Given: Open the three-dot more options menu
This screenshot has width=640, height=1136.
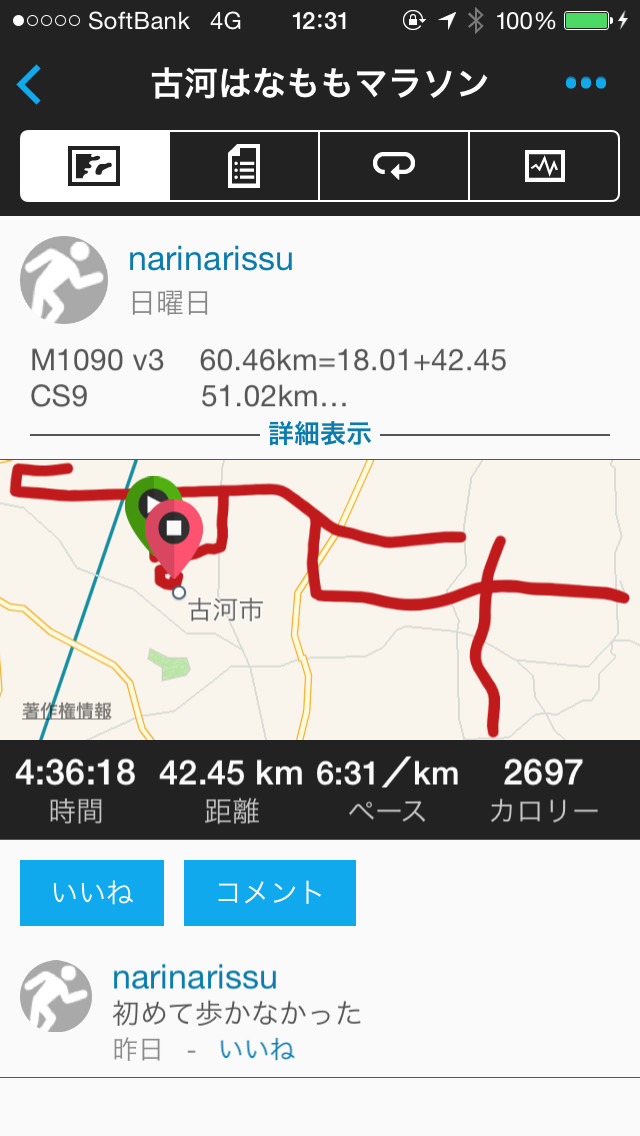Looking at the screenshot, I should pos(586,84).
